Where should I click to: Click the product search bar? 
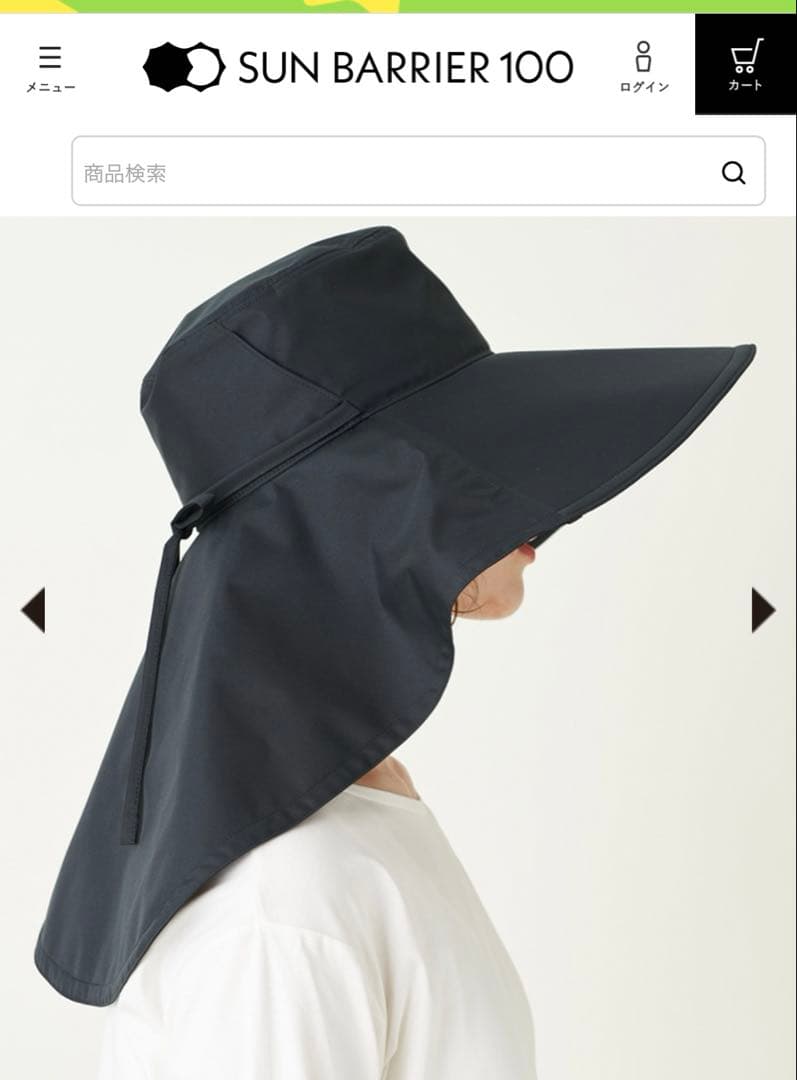(400, 170)
